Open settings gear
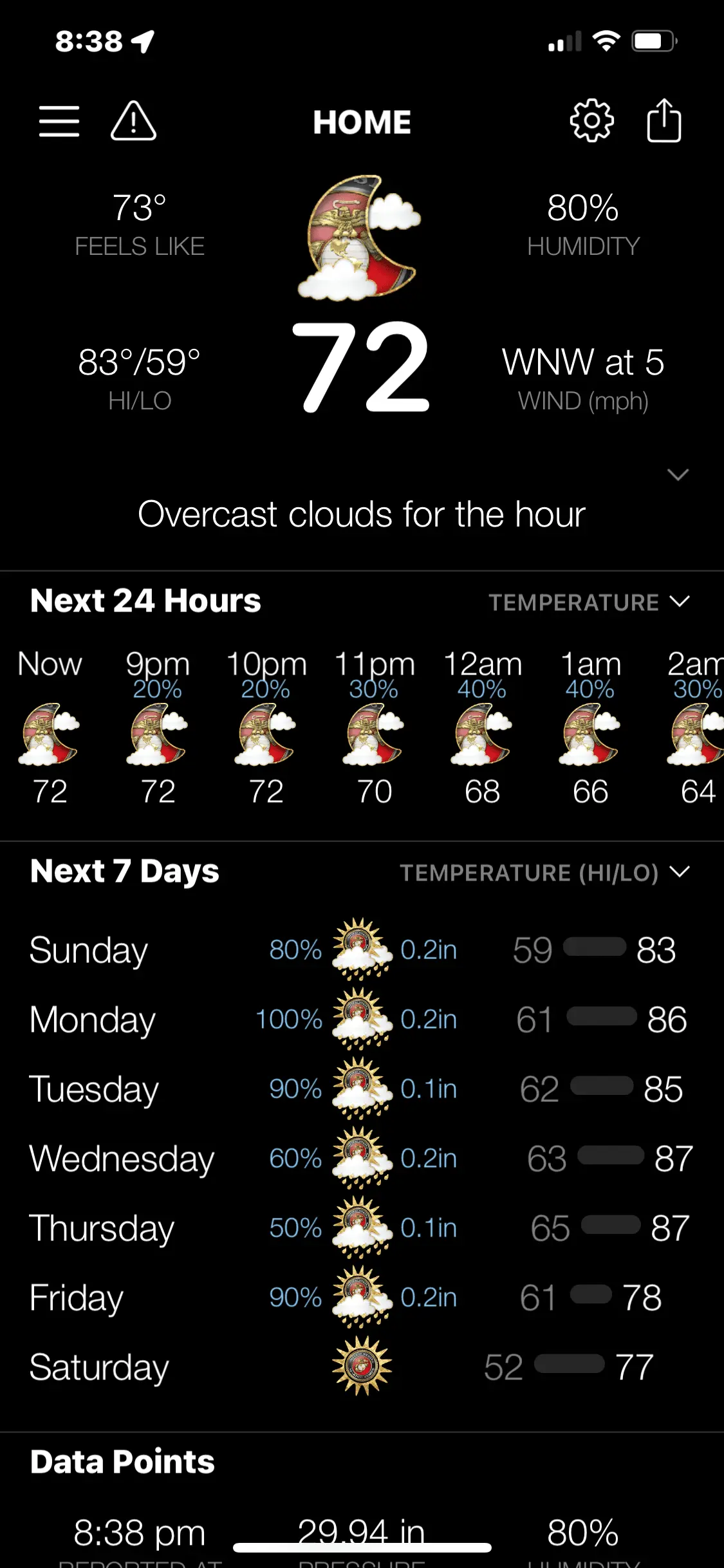 (591, 121)
